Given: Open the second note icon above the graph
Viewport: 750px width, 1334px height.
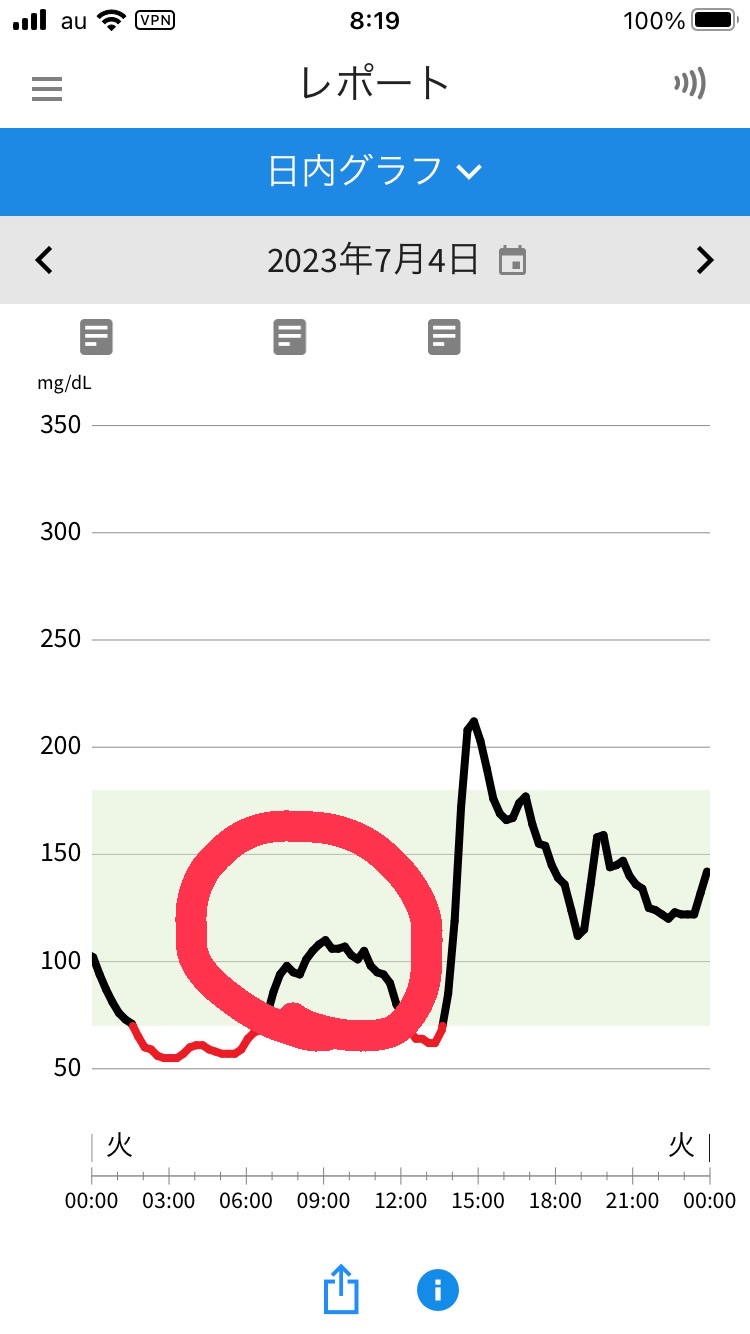Looking at the screenshot, I should (x=289, y=337).
